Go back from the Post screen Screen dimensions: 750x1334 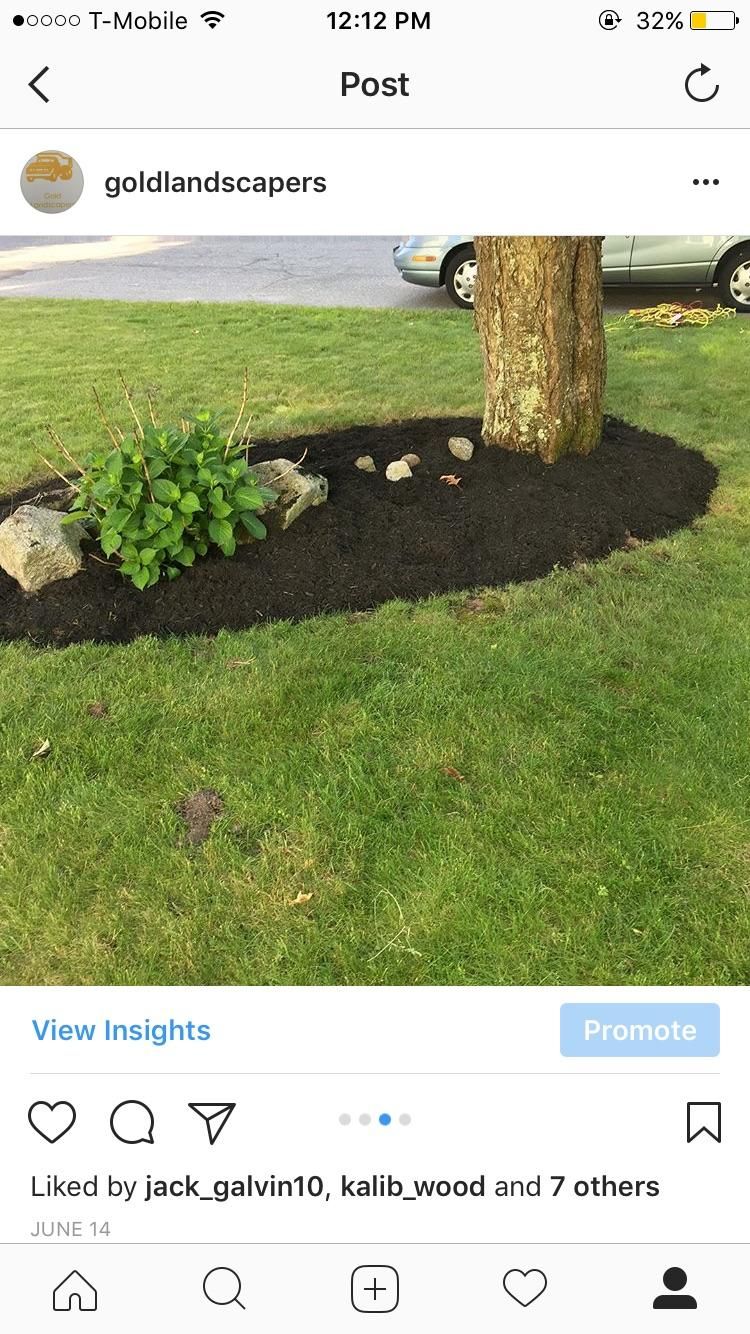tap(39, 85)
